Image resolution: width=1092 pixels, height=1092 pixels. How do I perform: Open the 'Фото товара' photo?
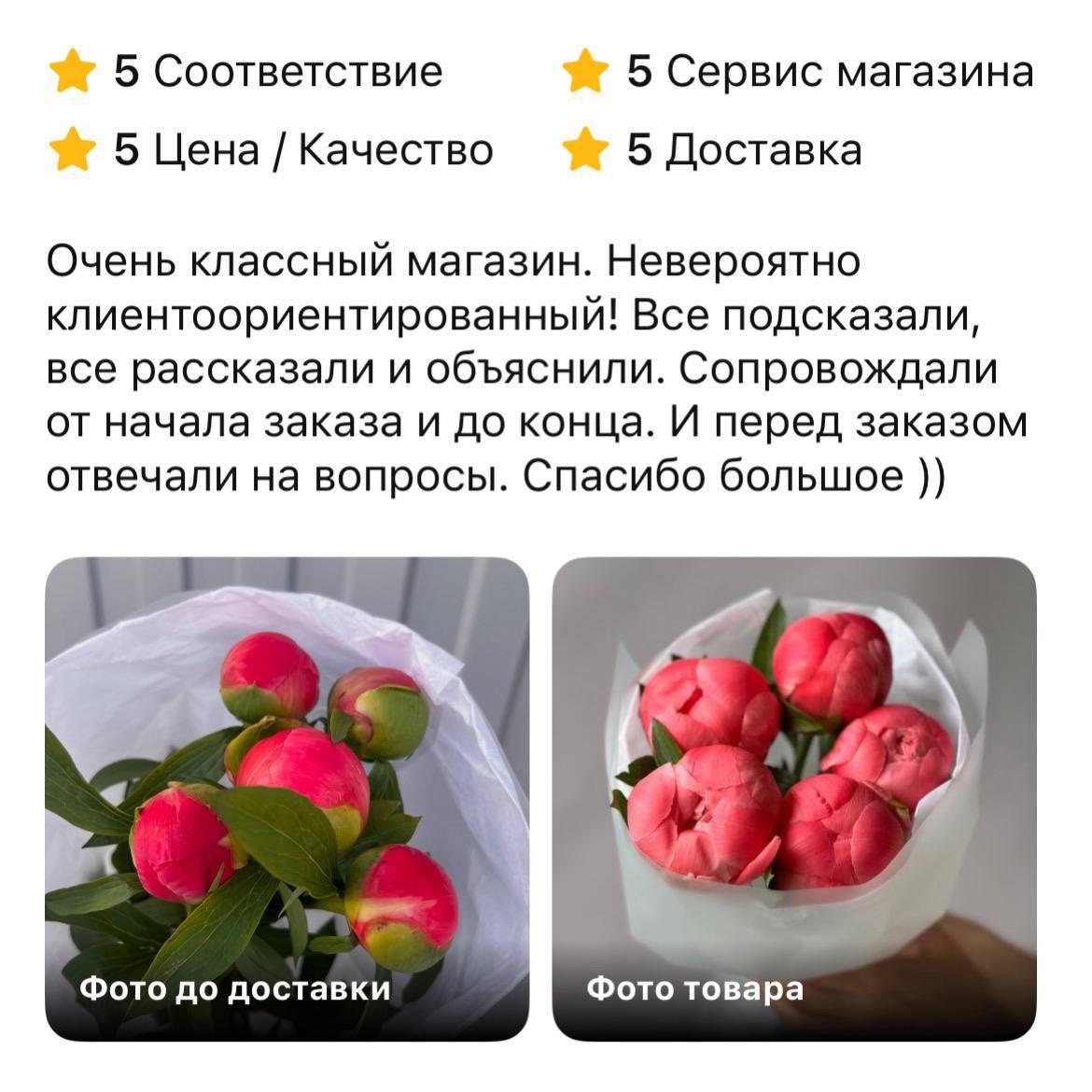794,798
